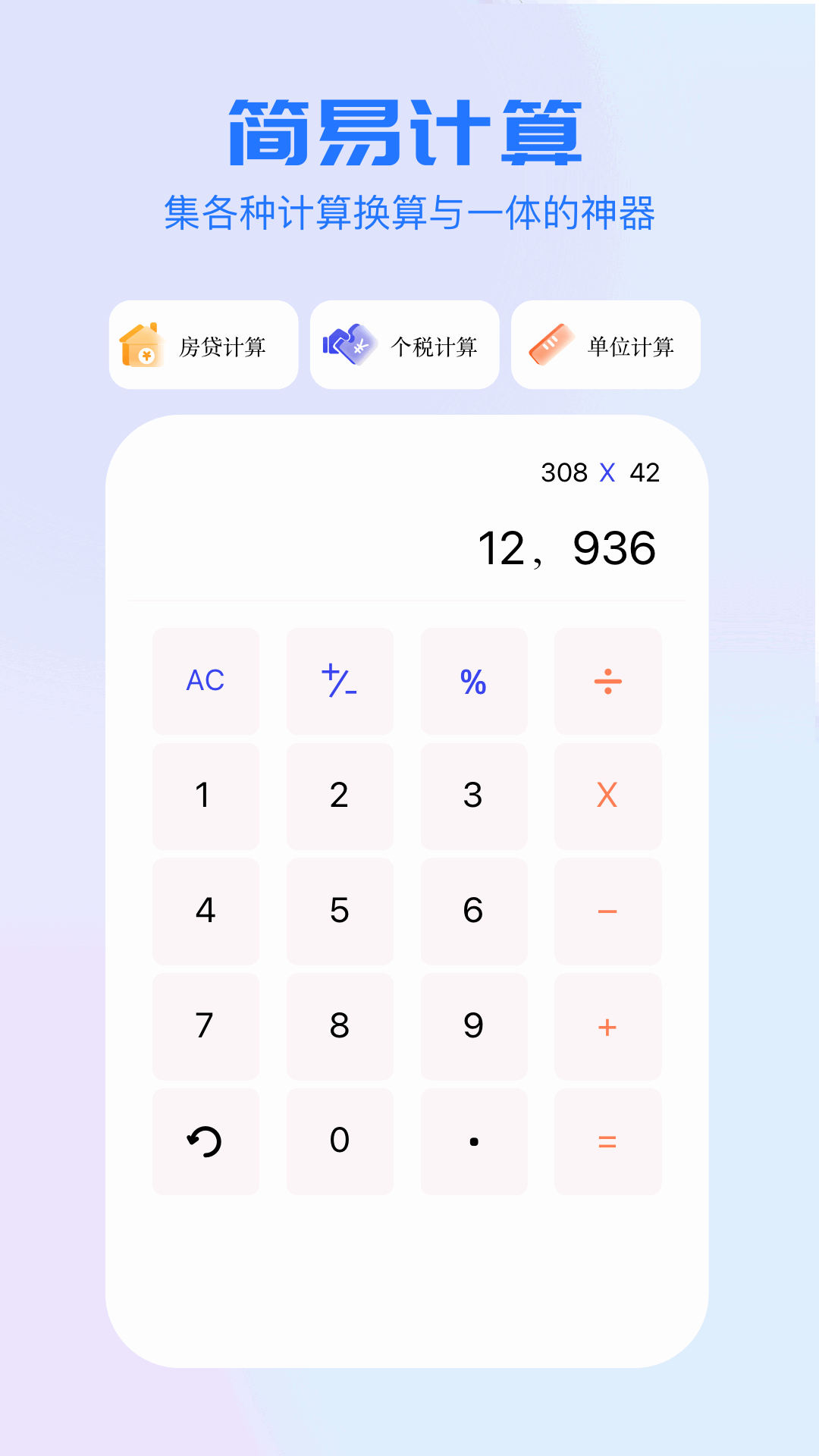Viewport: 819px width, 1456px height.
Task: Open the 单位计算 shortcut card
Action: pos(605,345)
